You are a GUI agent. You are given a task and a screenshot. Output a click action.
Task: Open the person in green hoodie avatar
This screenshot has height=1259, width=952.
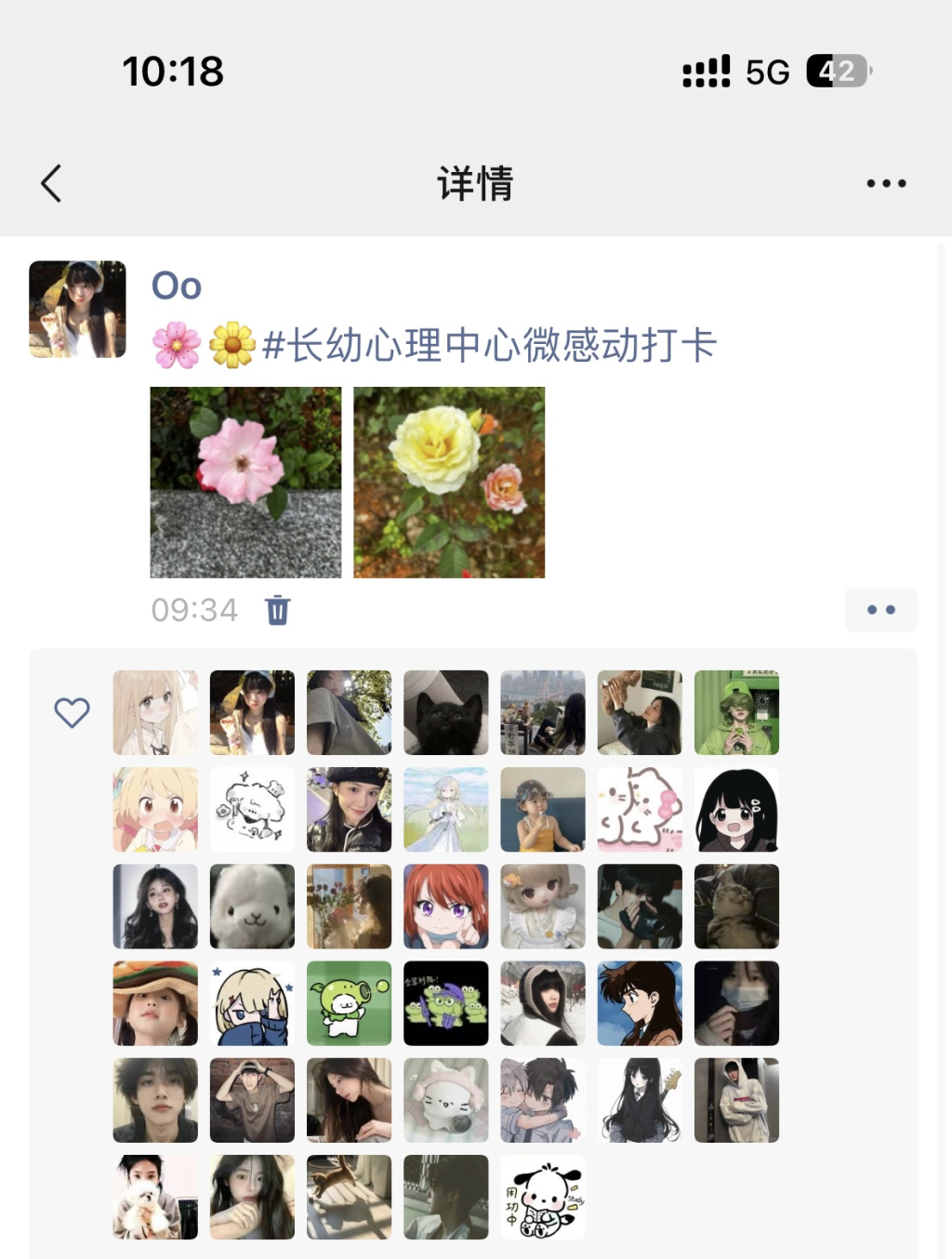pos(736,712)
